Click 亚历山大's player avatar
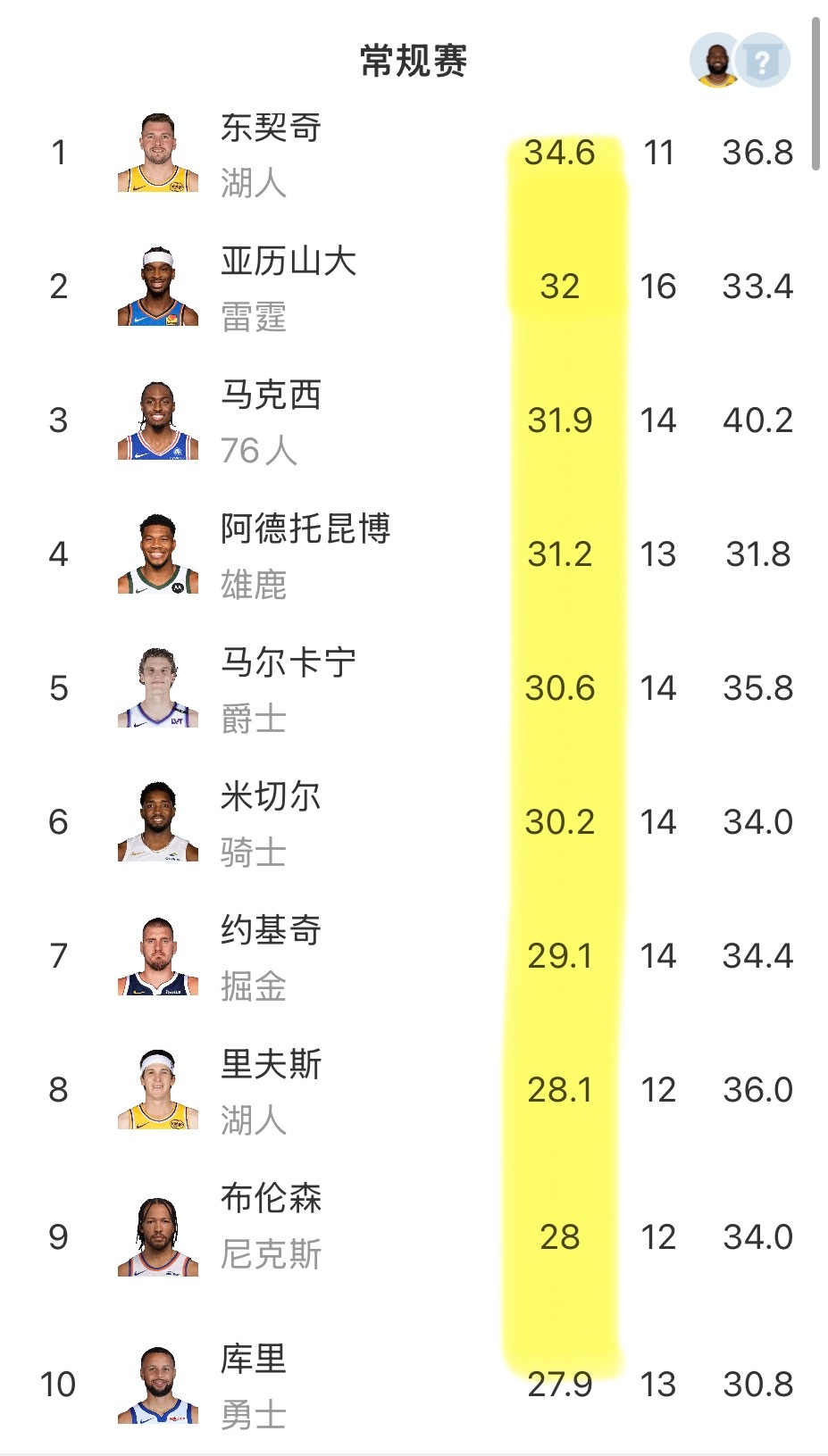This screenshot has width=828, height=1456. click(x=159, y=286)
